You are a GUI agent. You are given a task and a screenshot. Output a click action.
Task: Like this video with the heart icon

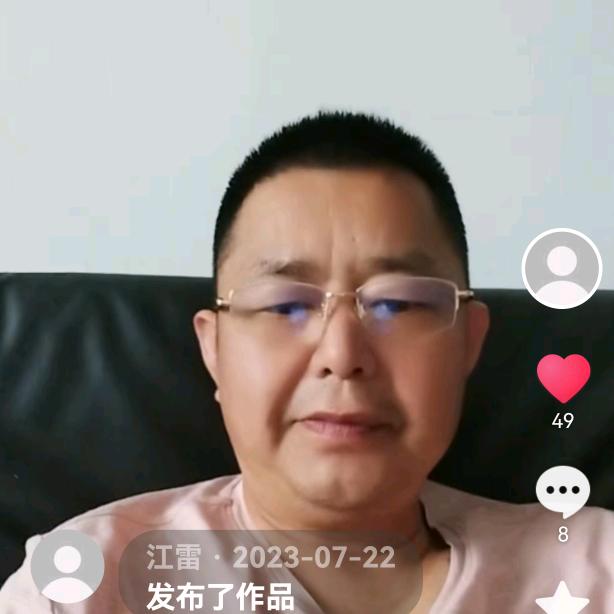tap(563, 378)
